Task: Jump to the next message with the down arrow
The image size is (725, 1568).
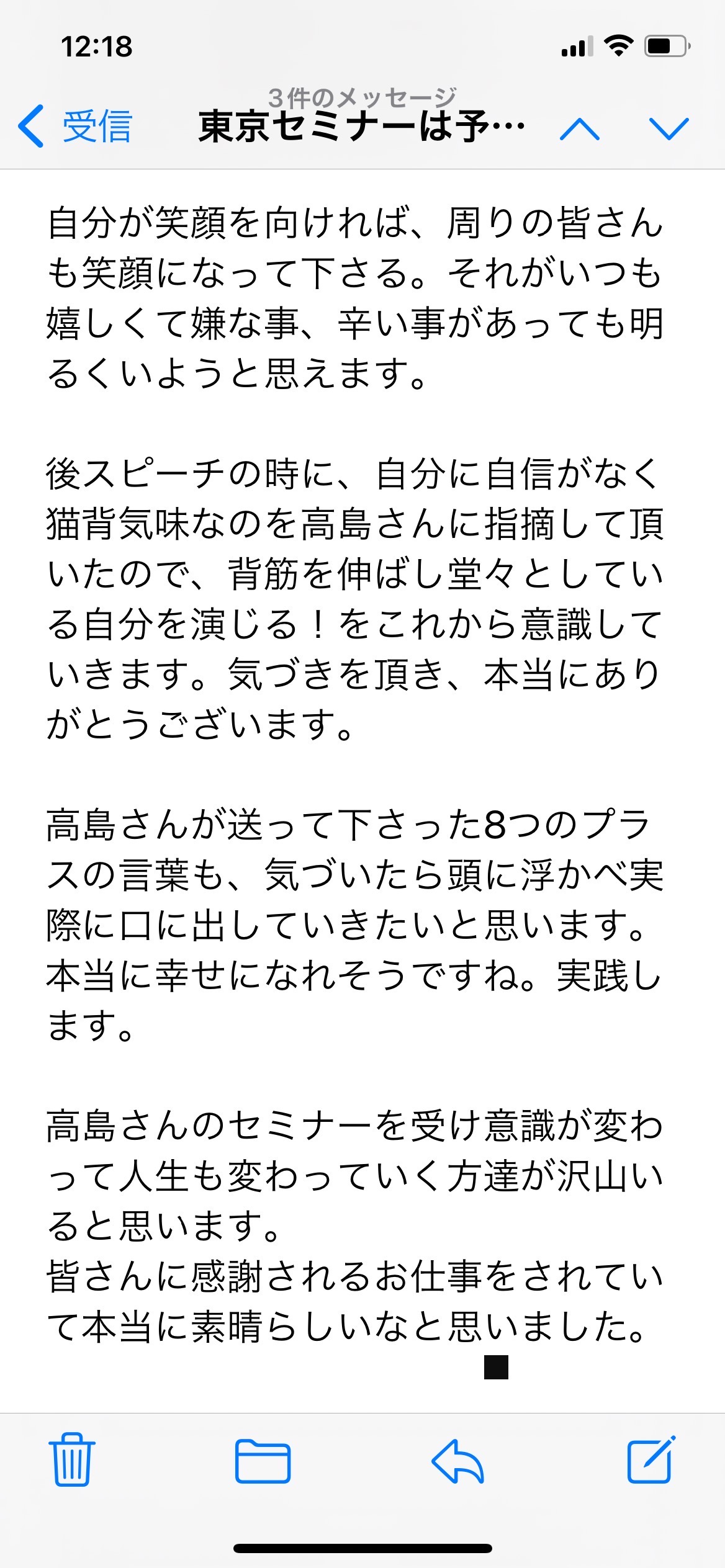Action: (x=669, y=128)
